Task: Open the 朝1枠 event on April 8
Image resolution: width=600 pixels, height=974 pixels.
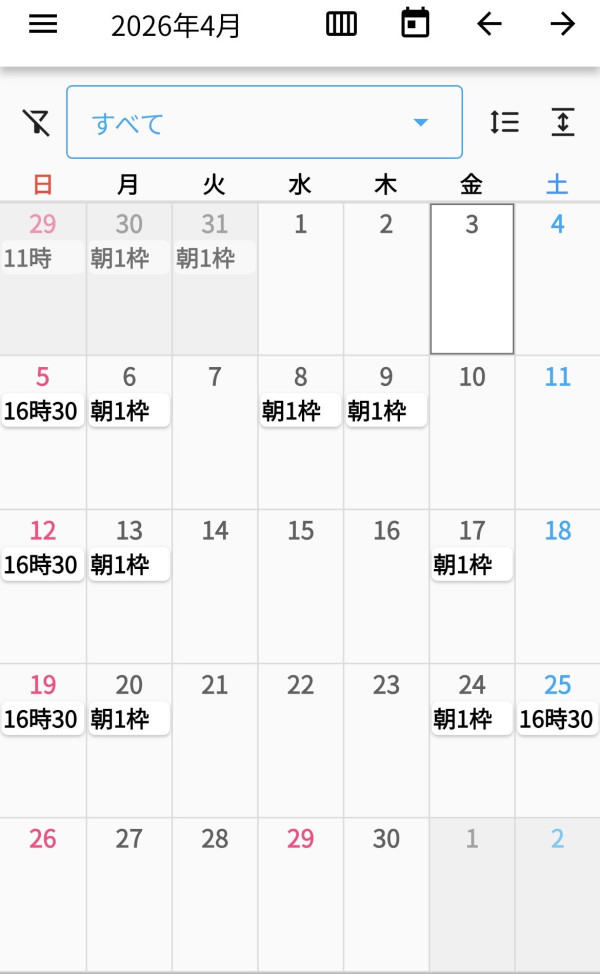Action: pos(300,411)
